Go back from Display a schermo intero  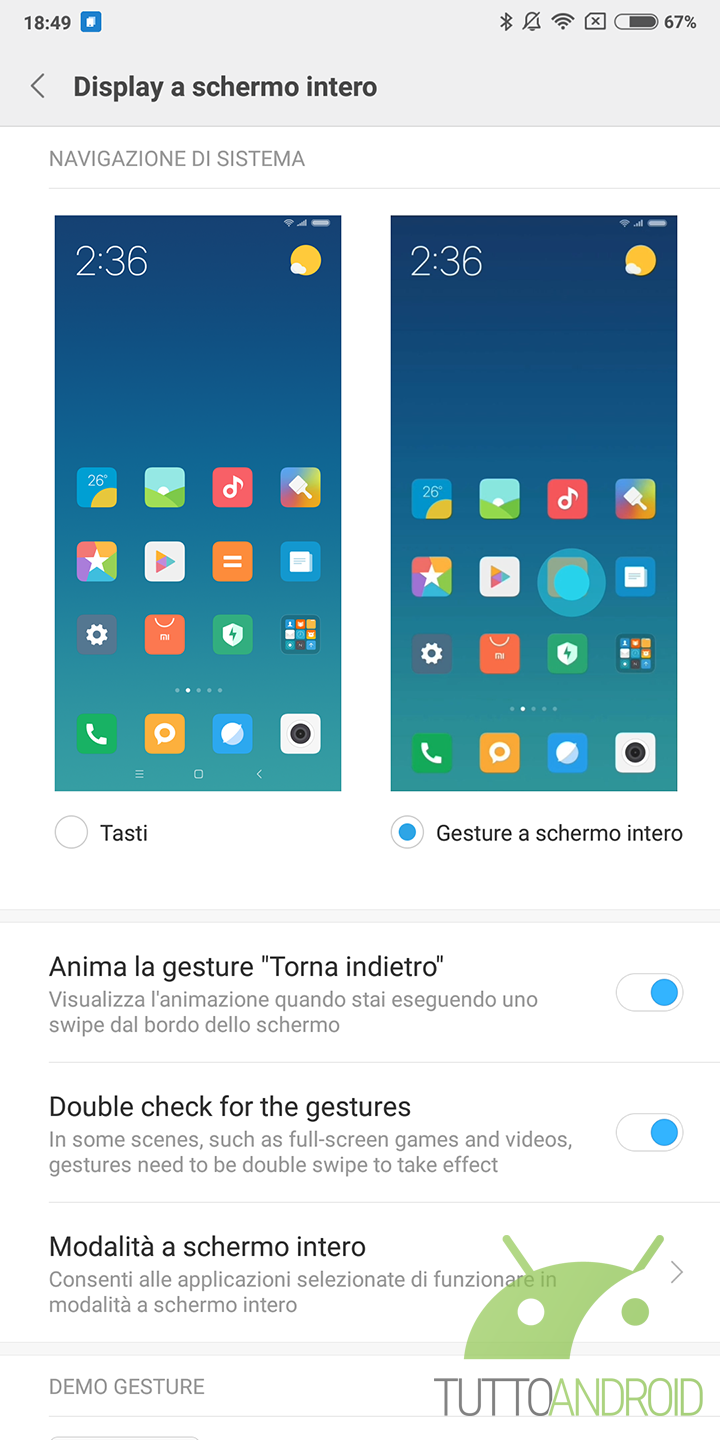click(38, 86)
